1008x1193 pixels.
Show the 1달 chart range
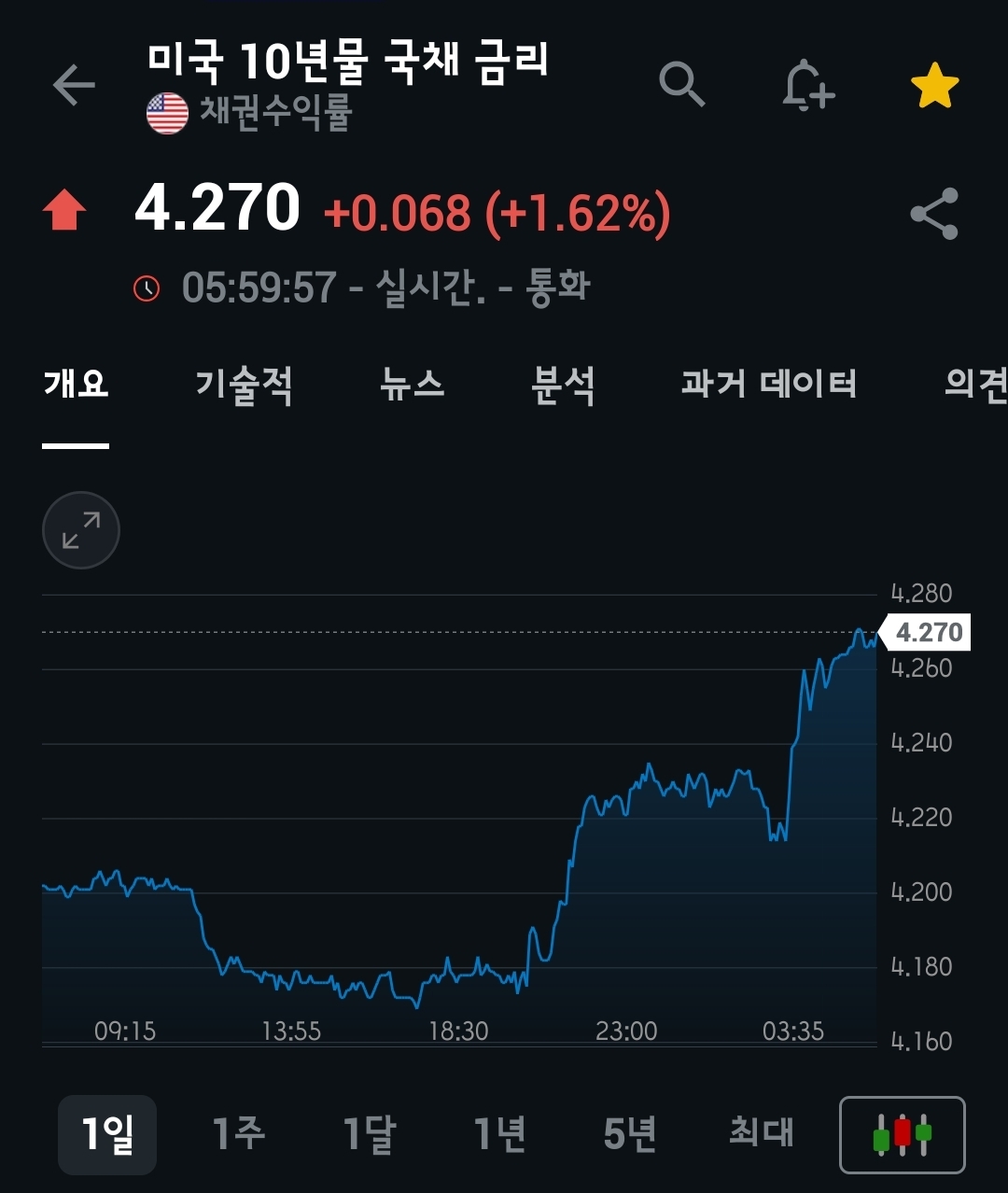(370, 1134)
